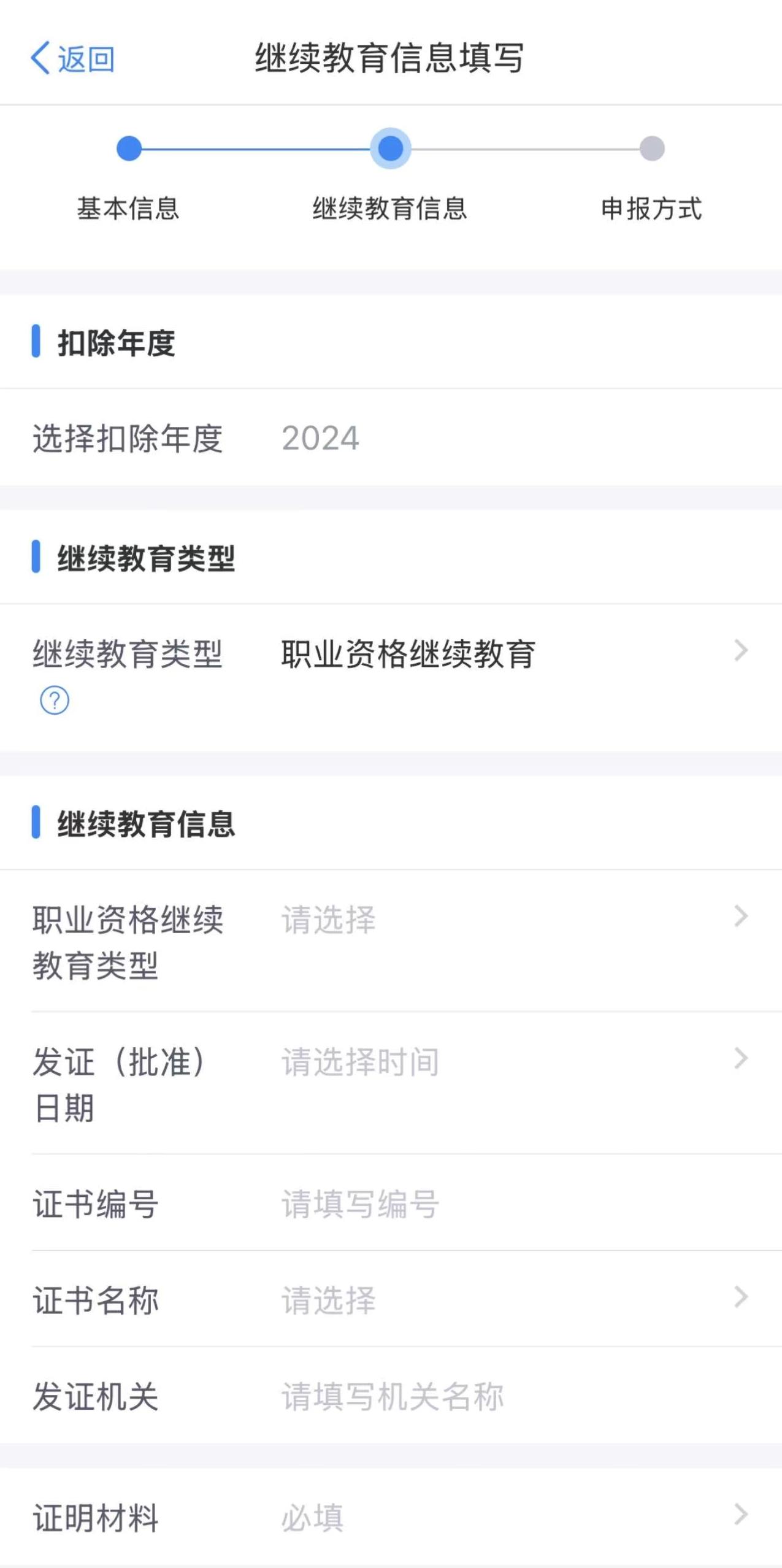782x1568 pixels.
Task: Click the 基本信息 step indicator dot
Action: click(128, 149)
